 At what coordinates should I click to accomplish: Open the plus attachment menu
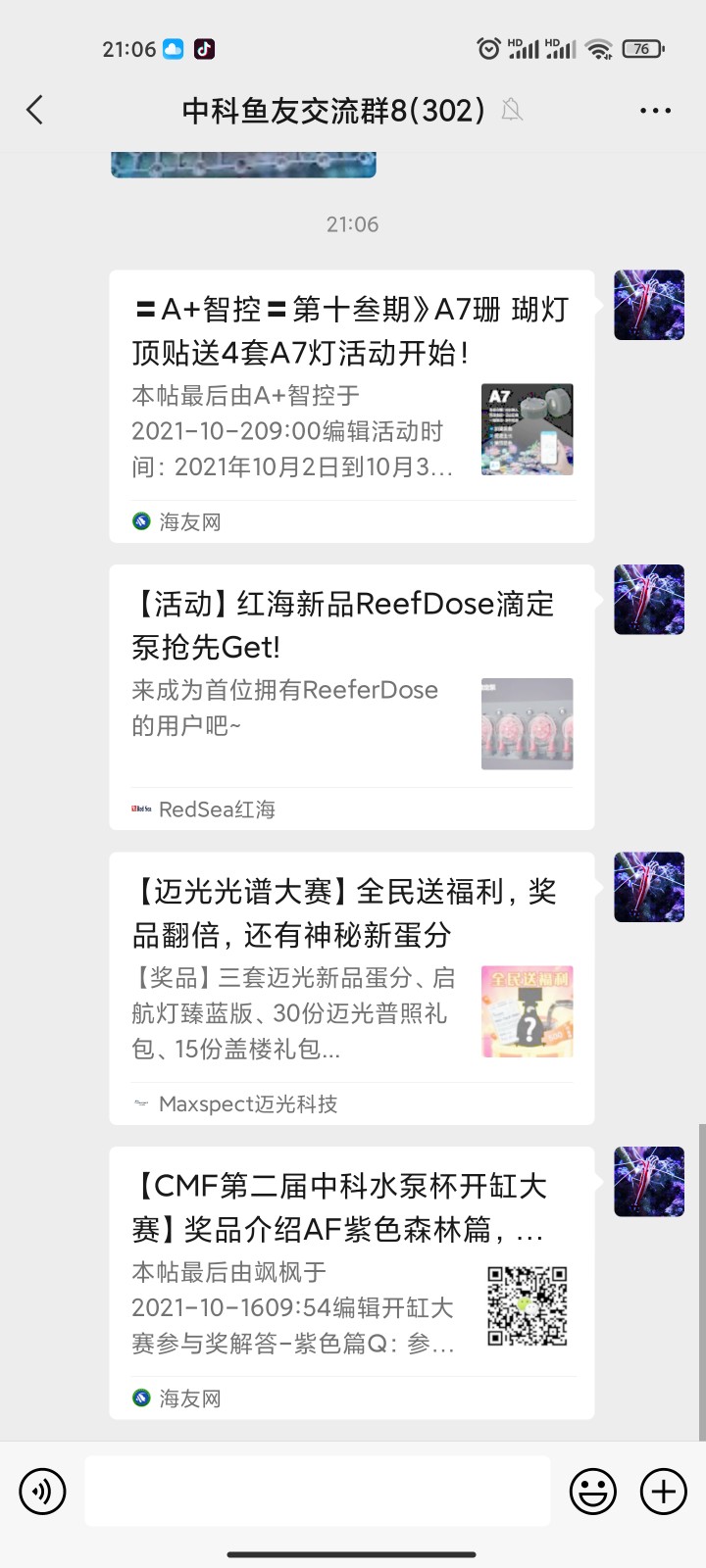[664, 1492]
